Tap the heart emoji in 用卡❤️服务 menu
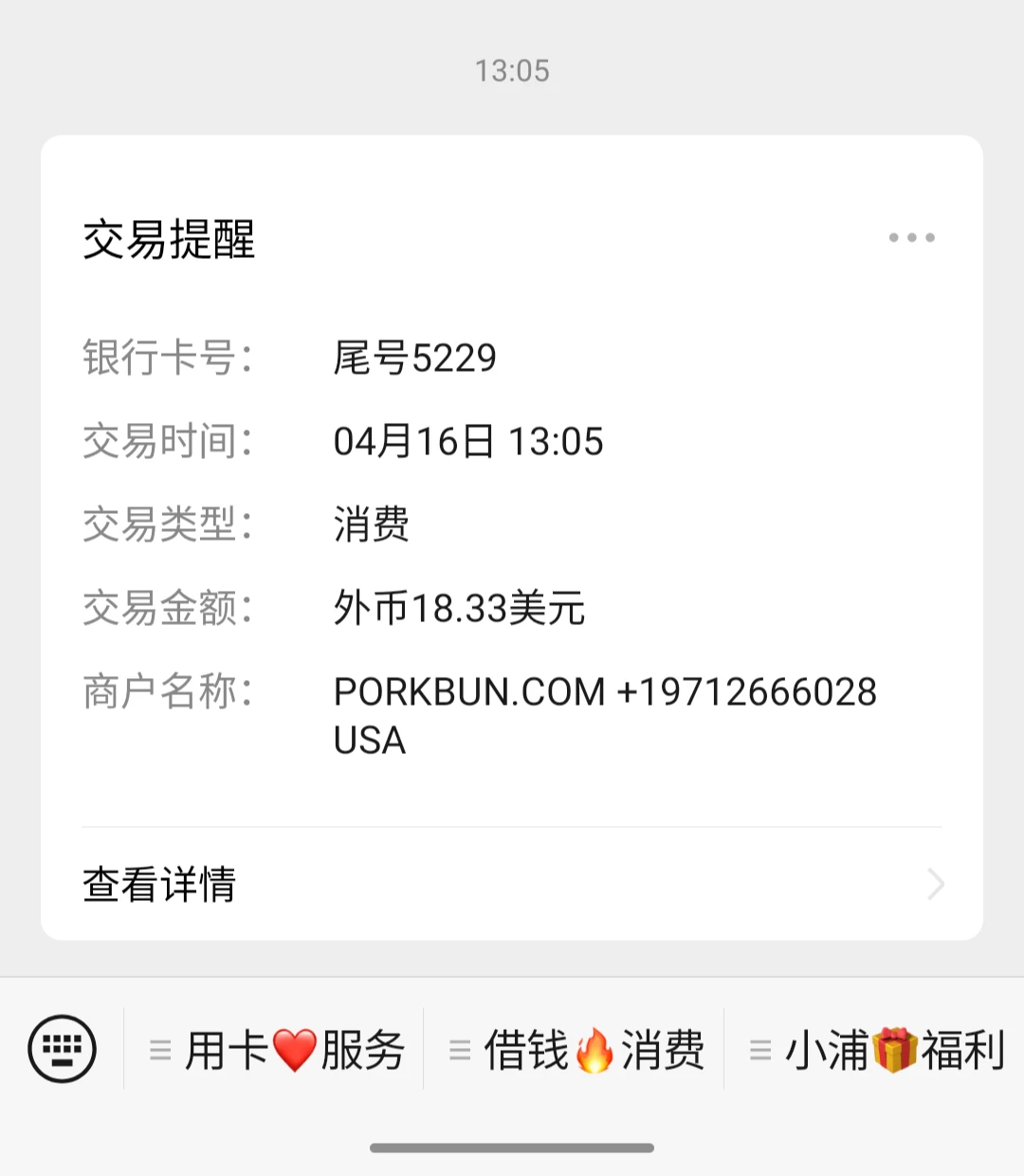Viewport: 1024px width, 1176px height. [295, 1051]
